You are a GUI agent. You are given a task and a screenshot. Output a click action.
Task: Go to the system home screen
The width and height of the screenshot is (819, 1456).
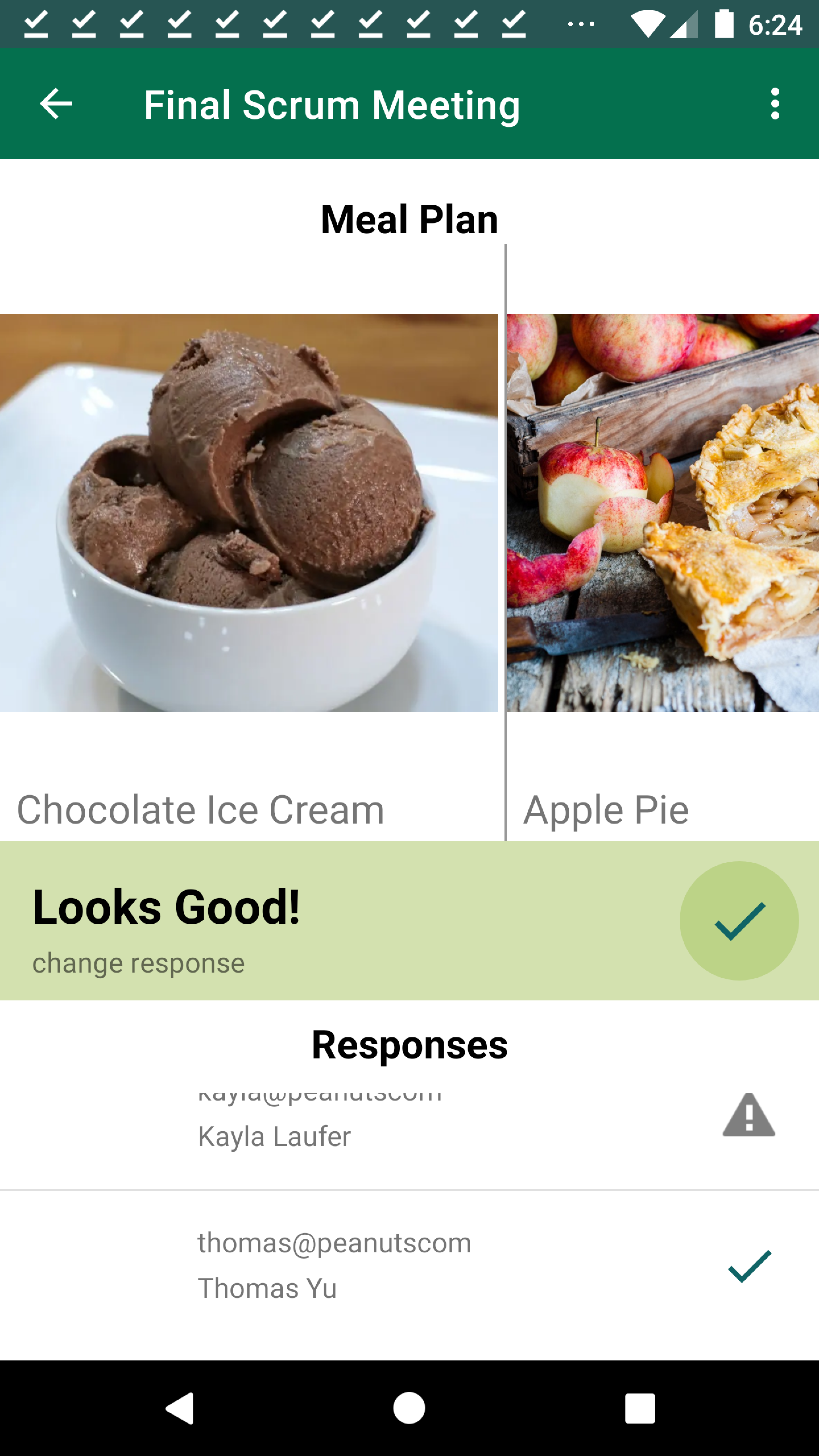pyautogui.click(x=409, y=1407)
